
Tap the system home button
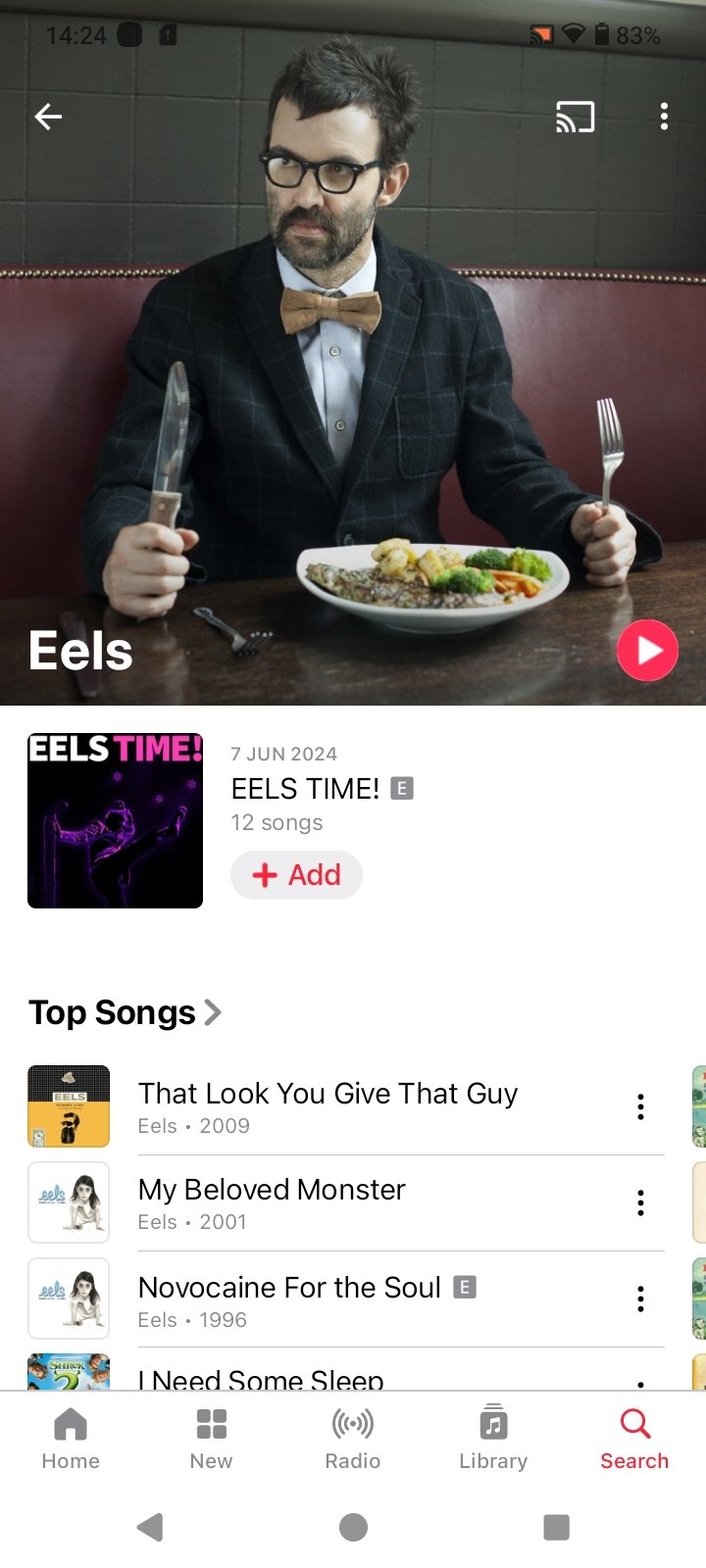353,1527
